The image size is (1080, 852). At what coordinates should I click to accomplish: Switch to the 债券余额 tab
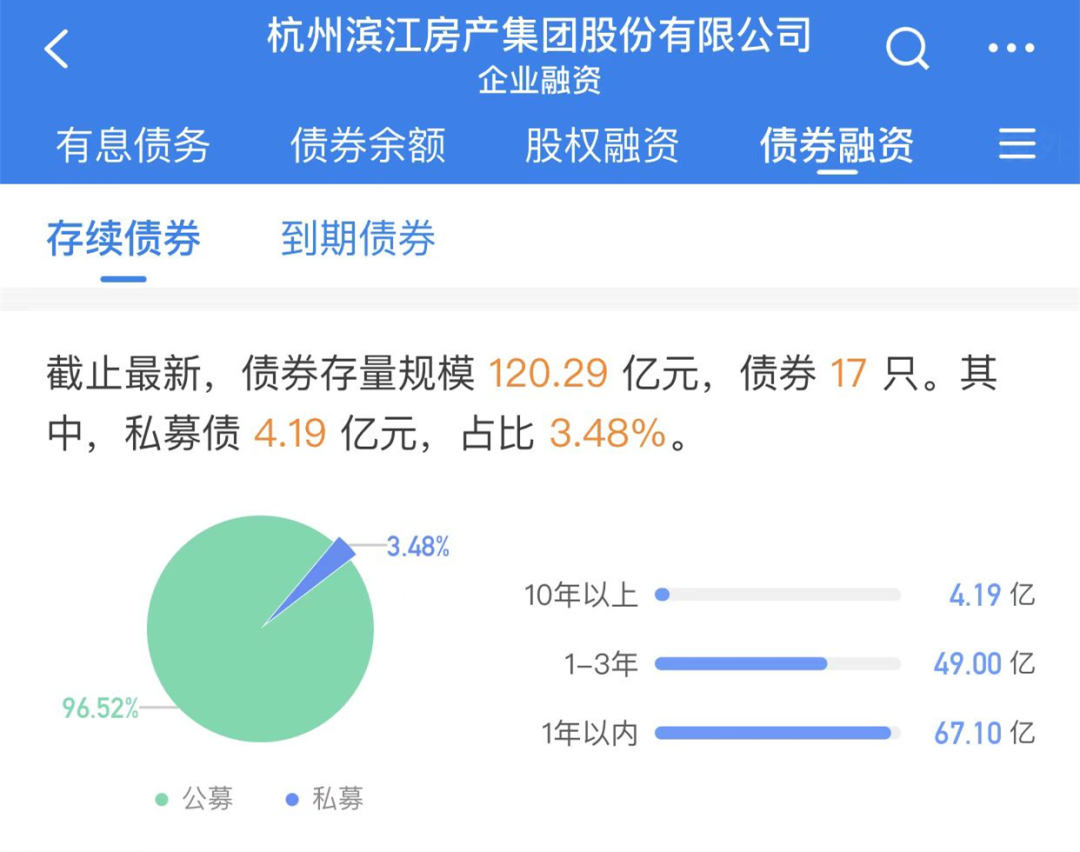pyautogui.click(x=368, y=145)
